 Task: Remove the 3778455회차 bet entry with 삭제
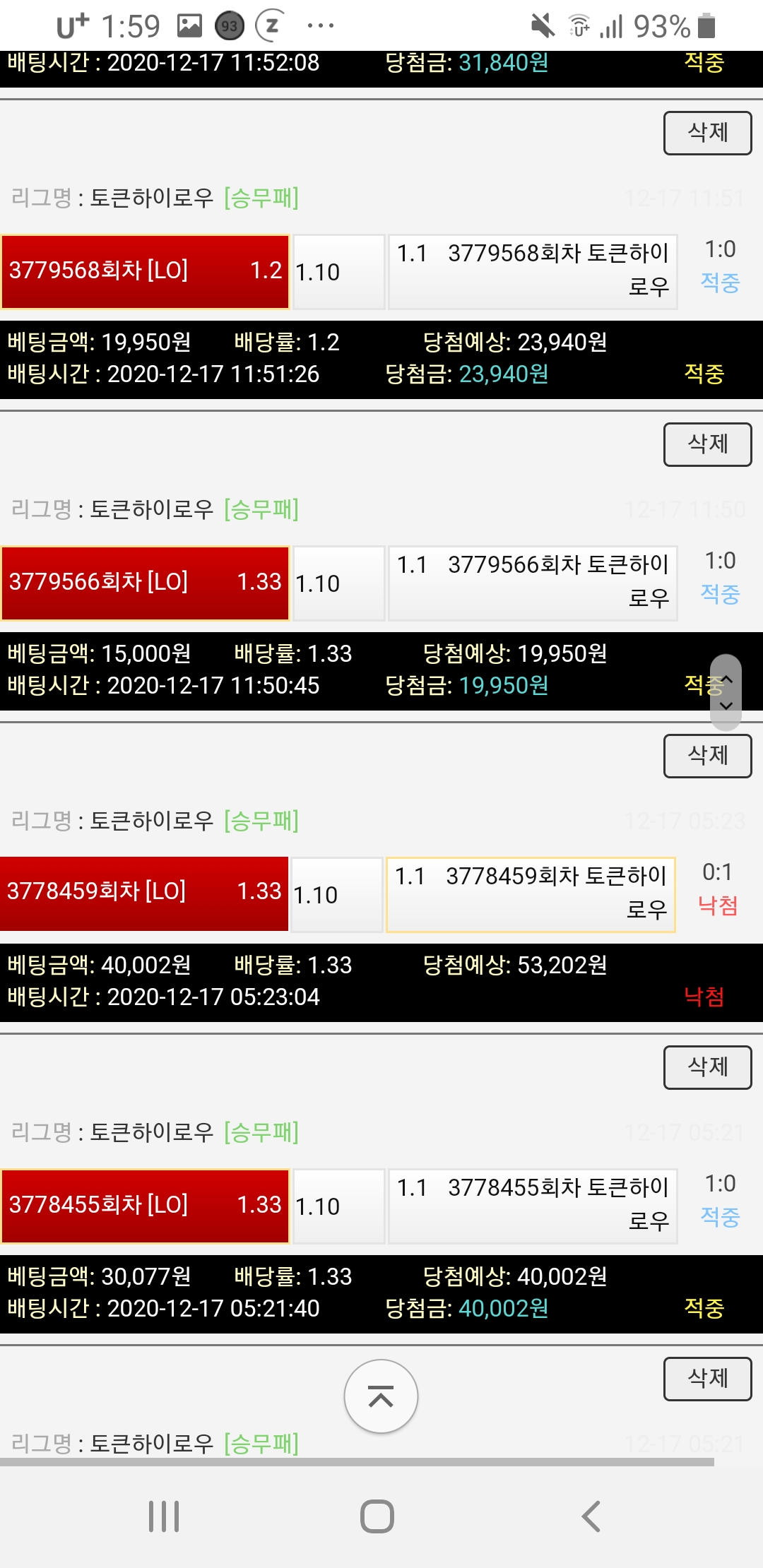(707, 1067)
